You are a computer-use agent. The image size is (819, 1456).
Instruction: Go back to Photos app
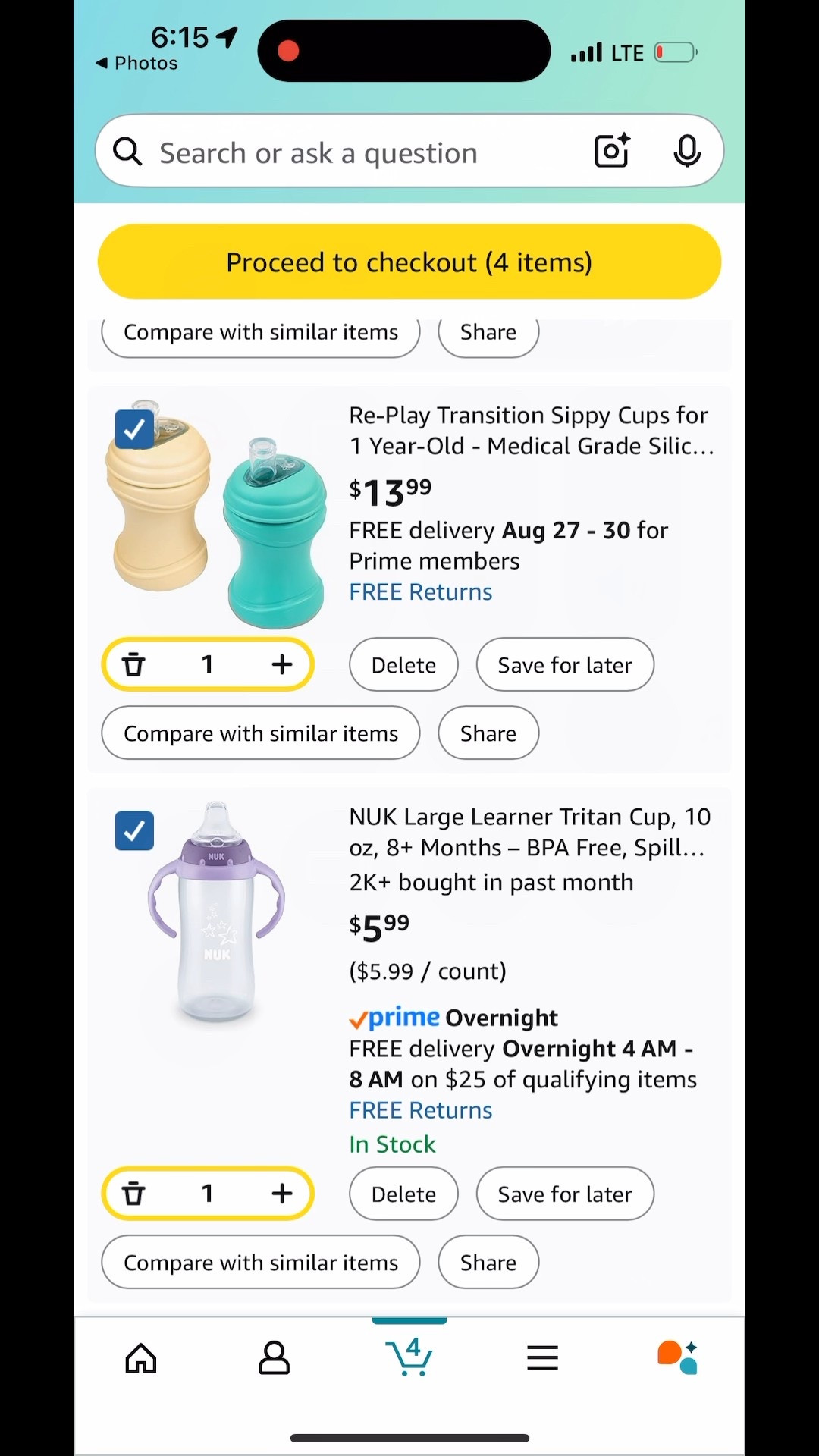click(135, 63)
